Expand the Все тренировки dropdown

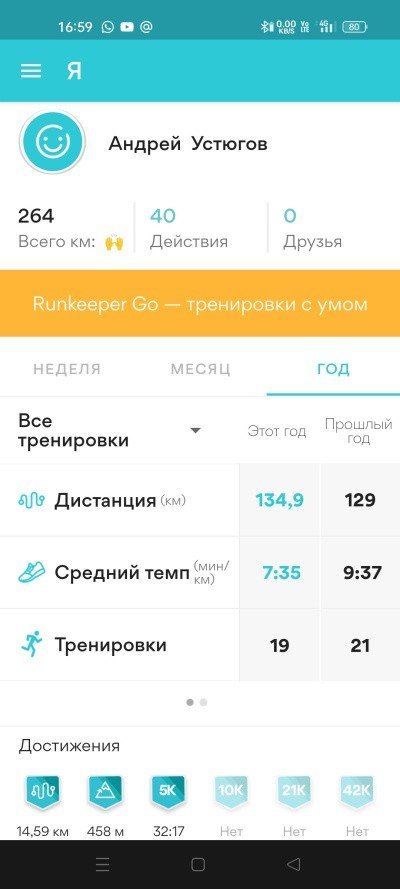[x=110, y=430]
